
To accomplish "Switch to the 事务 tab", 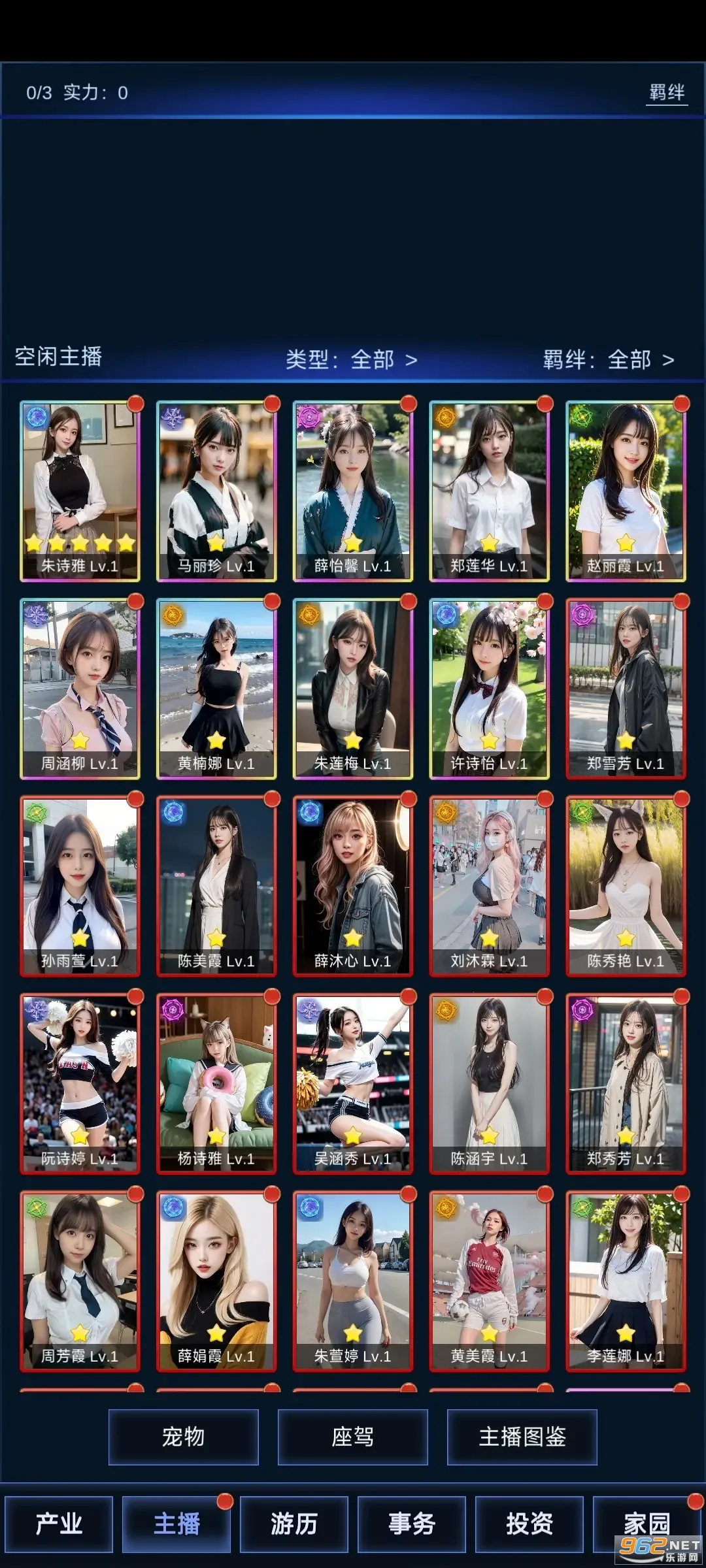I will pos(412,1524).
